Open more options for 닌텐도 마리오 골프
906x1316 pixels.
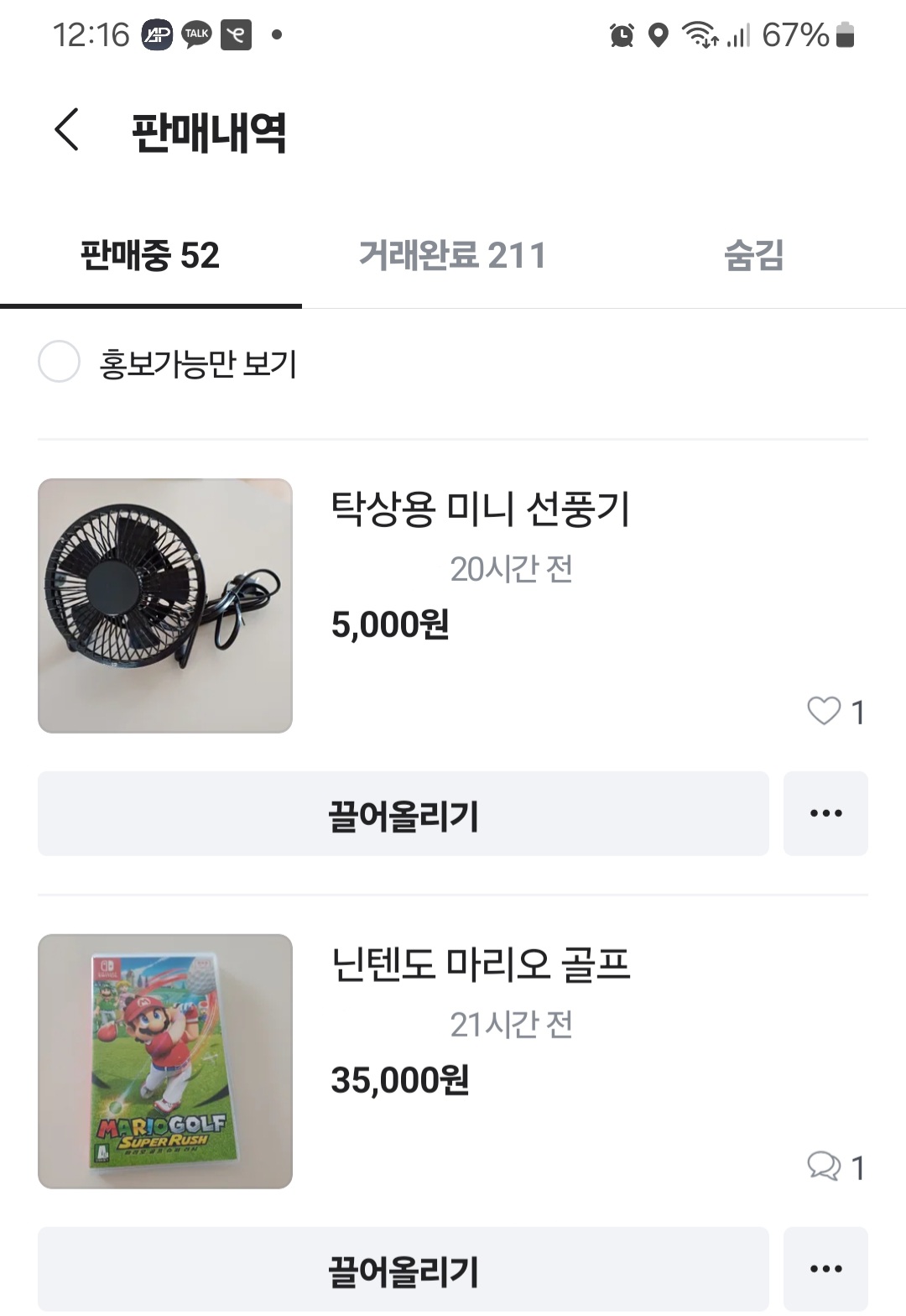(x=825, y=1270)
